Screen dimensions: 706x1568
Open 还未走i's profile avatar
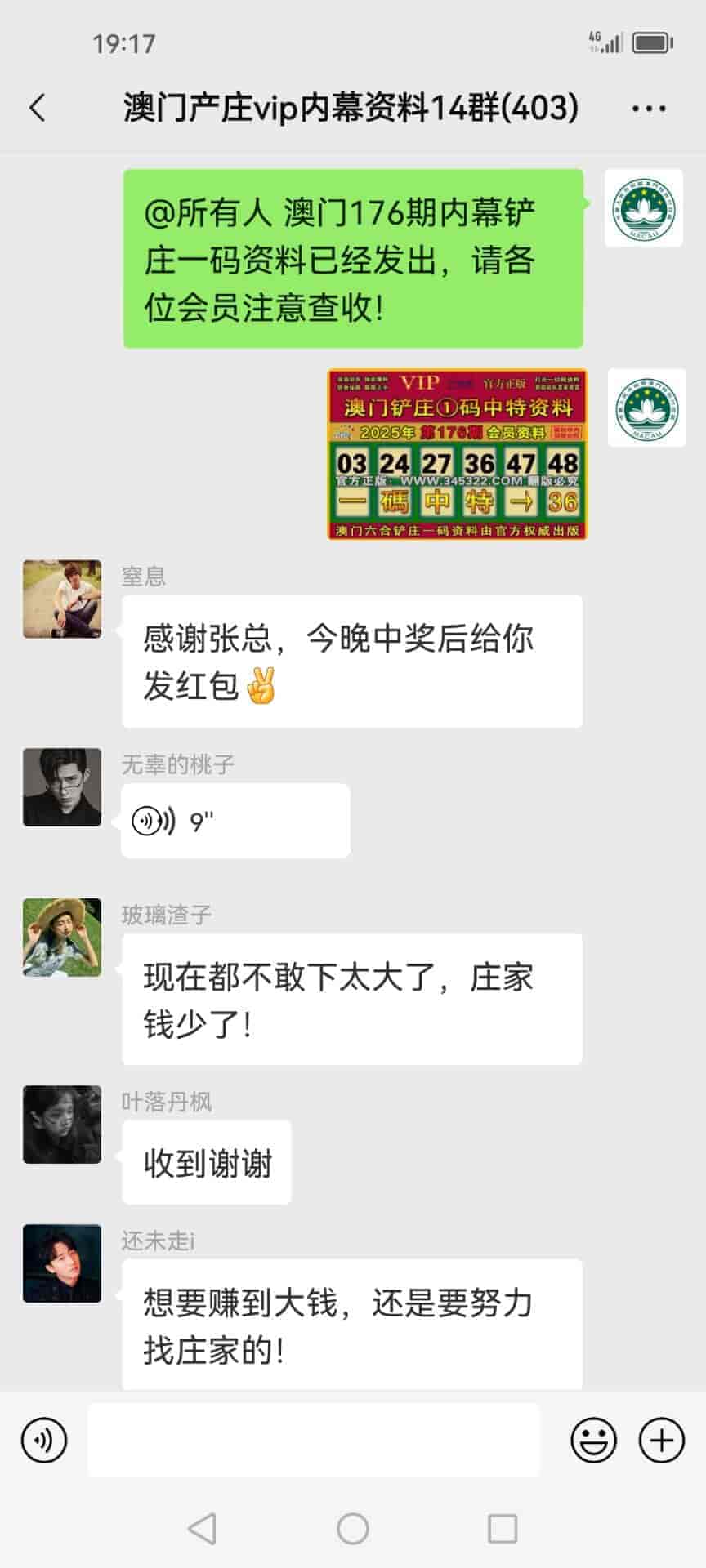tap(62, 1263)
